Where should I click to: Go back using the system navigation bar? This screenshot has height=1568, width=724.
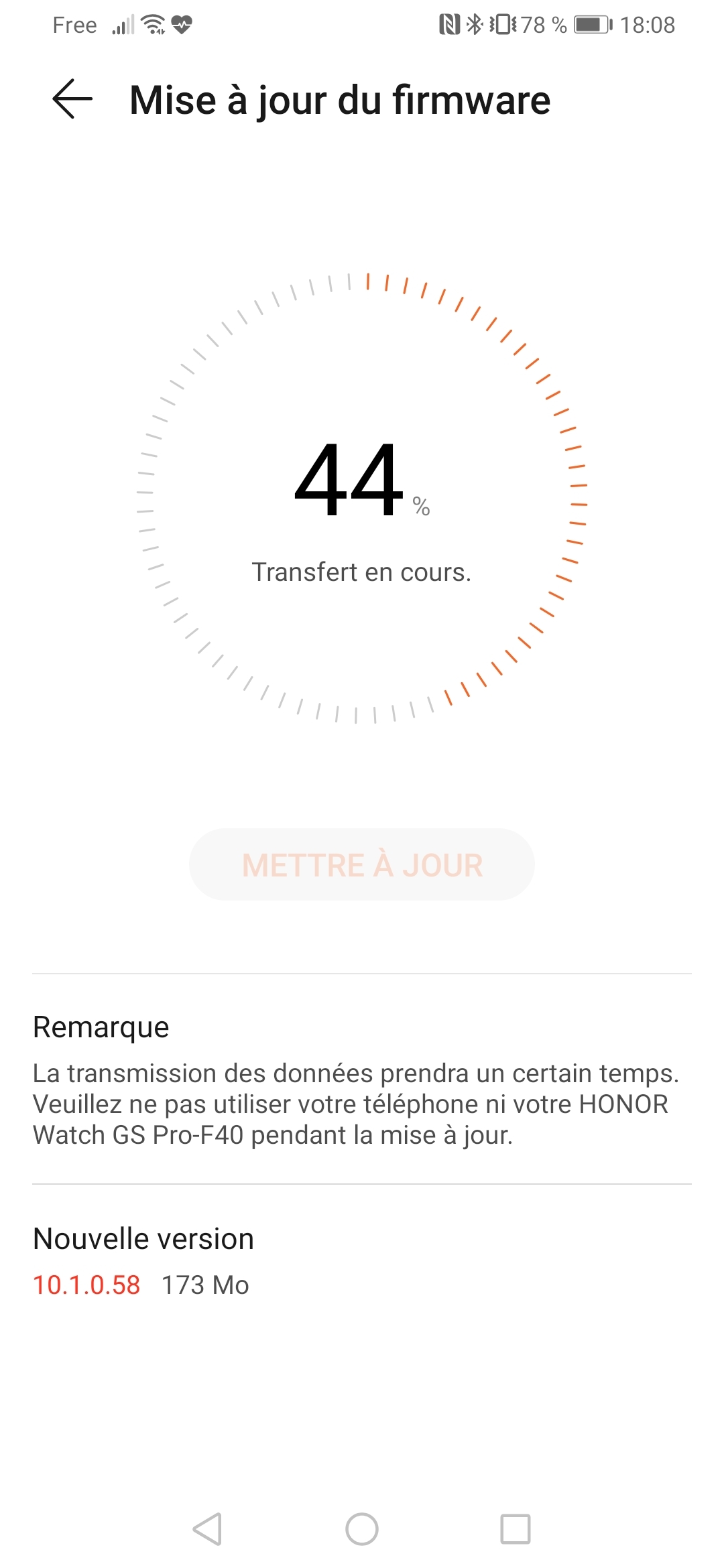(x=207, y=1529)
